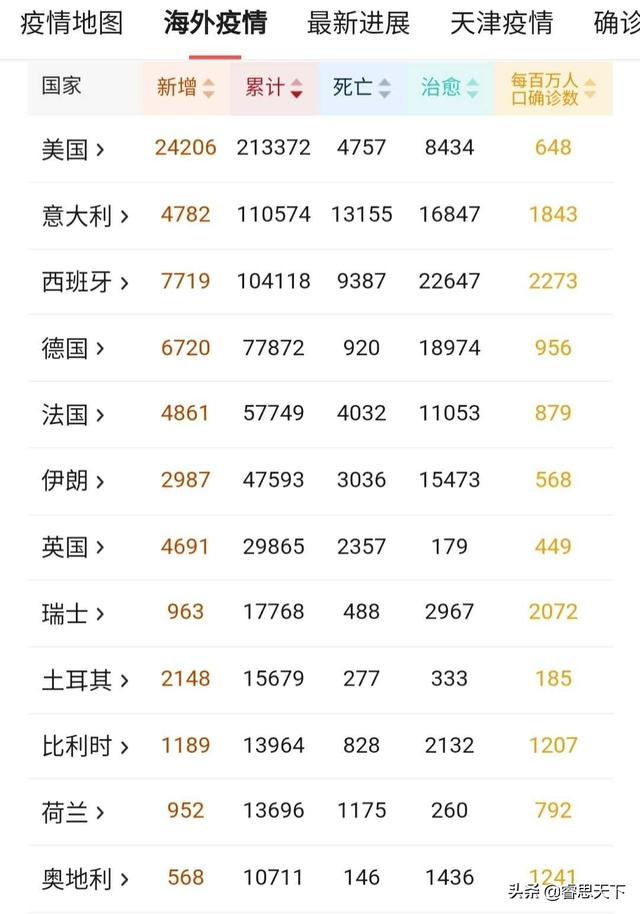This screenshot has width=640, height=914.
Task: Open the 比利时 row
Action: (85, 746)
